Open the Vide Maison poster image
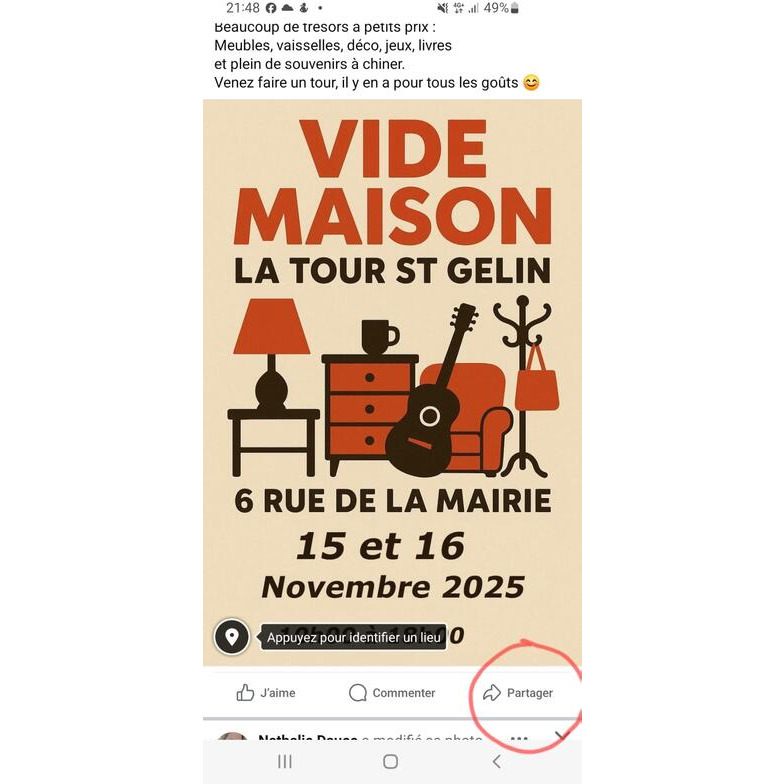 click(x=392, y=380)
